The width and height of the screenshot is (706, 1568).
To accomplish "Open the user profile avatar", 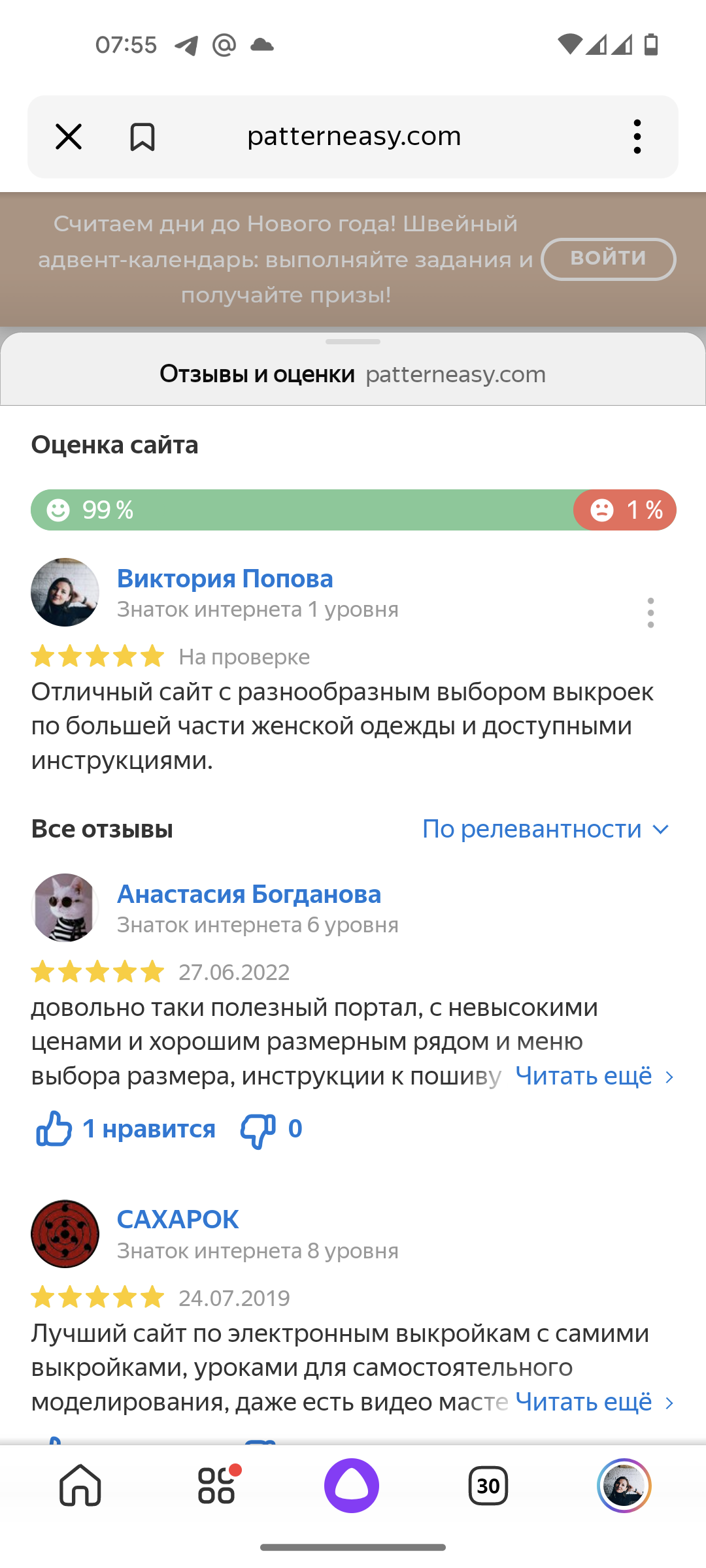I will click(x=624, y=1485).
